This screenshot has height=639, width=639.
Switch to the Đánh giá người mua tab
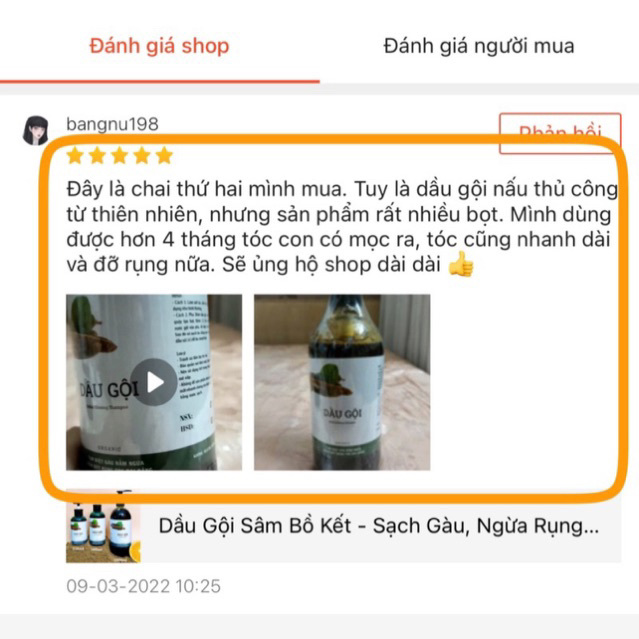click(x=478, y=46)
